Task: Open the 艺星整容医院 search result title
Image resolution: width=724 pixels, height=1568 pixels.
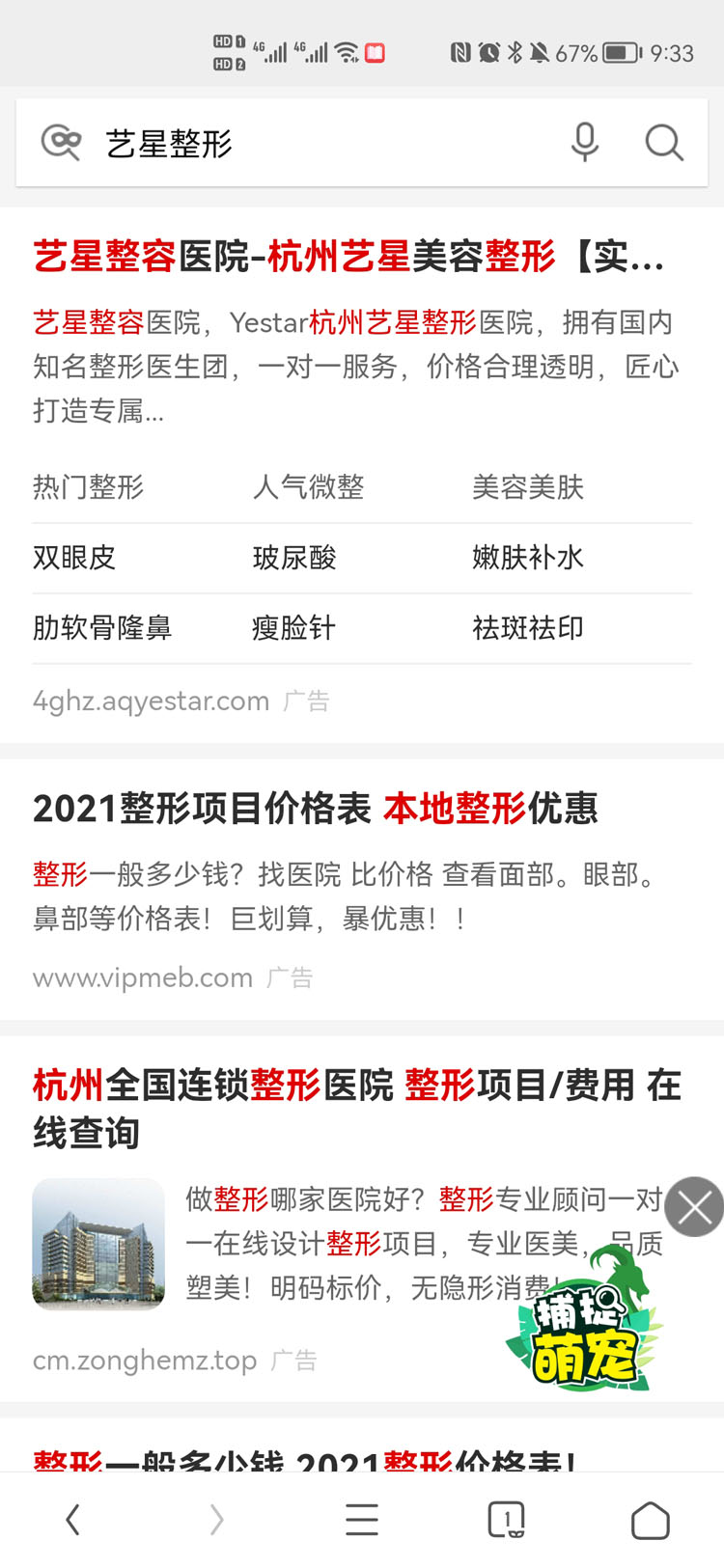Action: click(348, 257)
